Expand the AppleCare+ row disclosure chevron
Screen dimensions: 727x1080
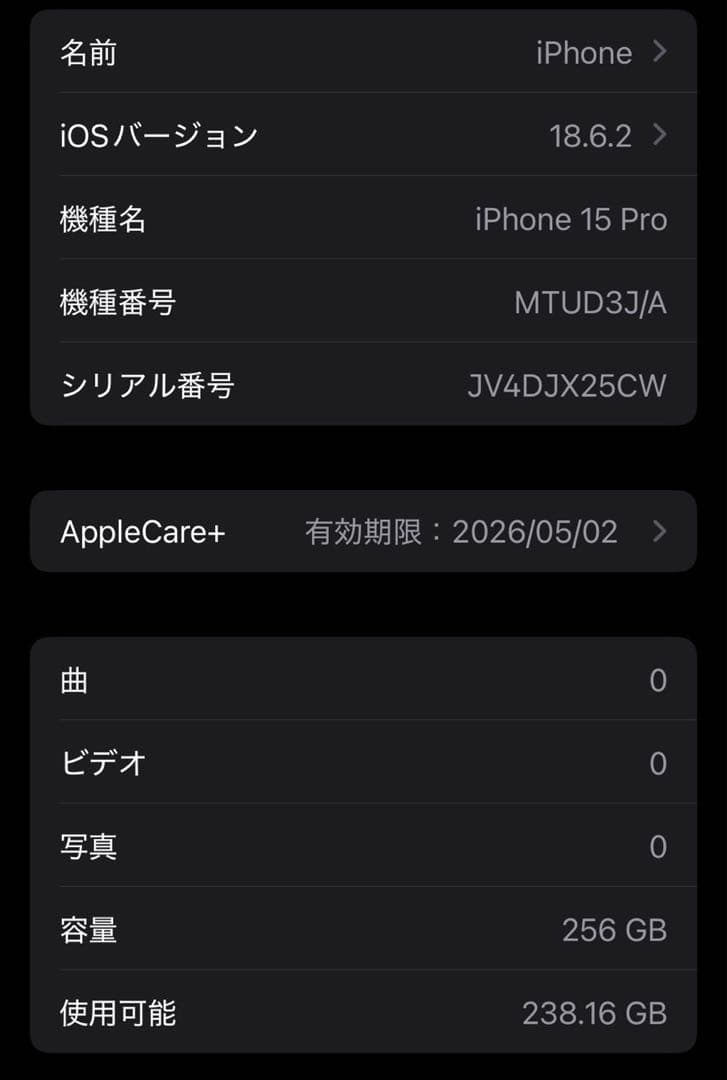click(660, 531)
